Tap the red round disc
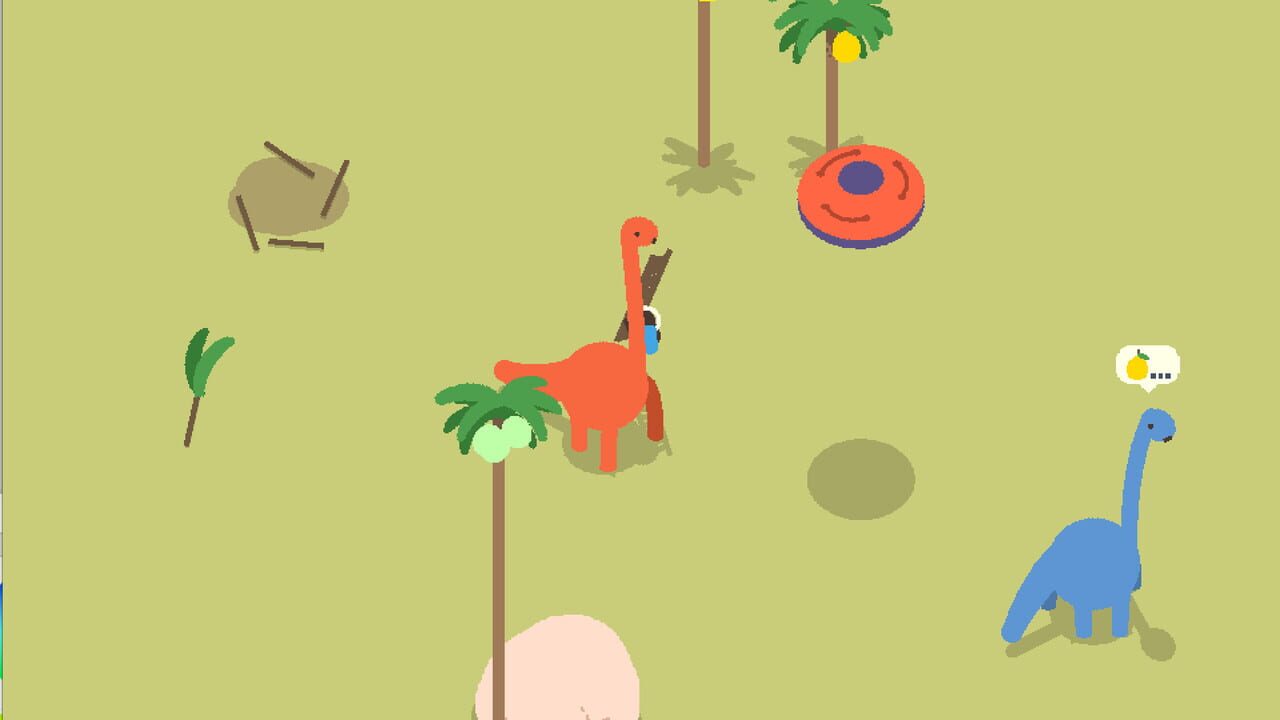 pyautogui.click(x=860, y=195)
